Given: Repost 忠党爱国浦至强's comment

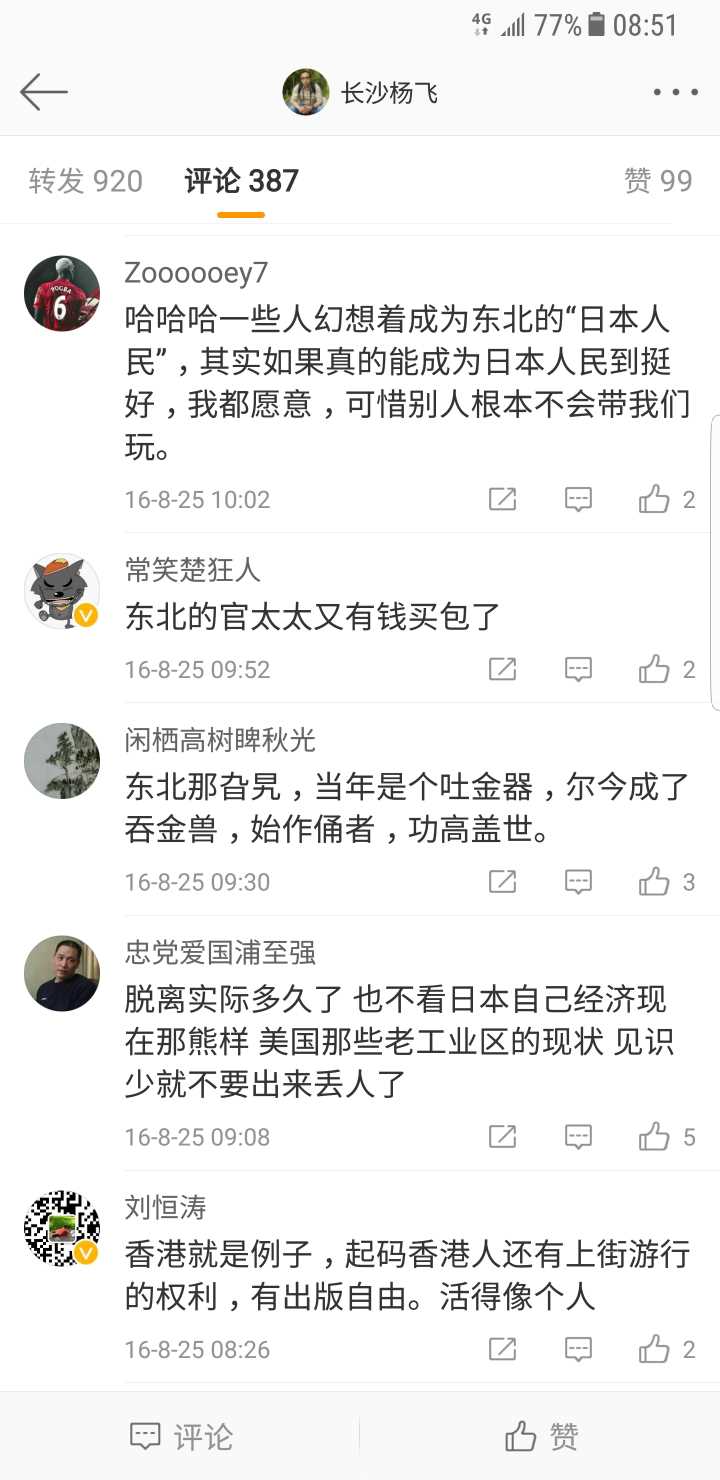Looking at the screenshot, I should [502, 1137].
